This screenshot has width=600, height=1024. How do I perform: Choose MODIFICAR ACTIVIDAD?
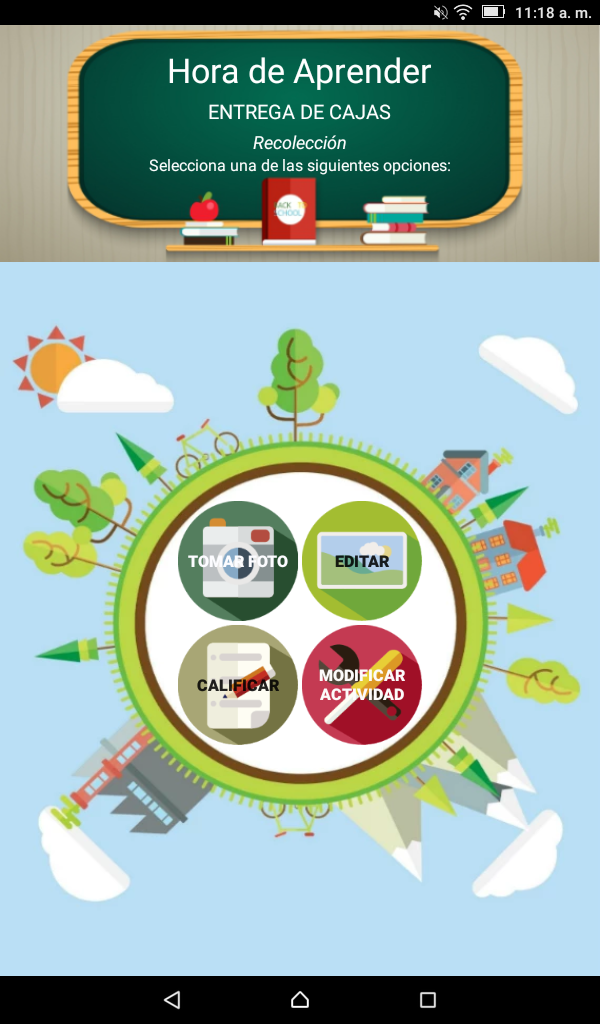click(x=362, y=685)
